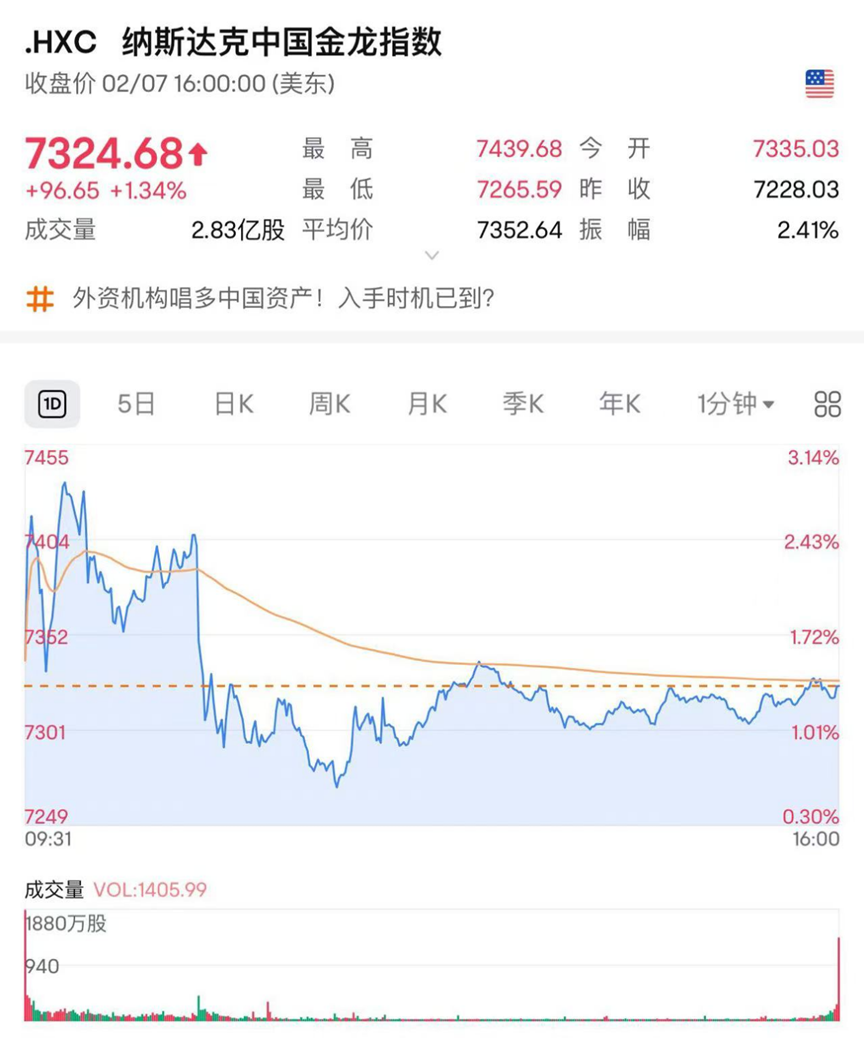Switch to the 1D chart tab
The image size is (864, 1038).
point(52,404)
